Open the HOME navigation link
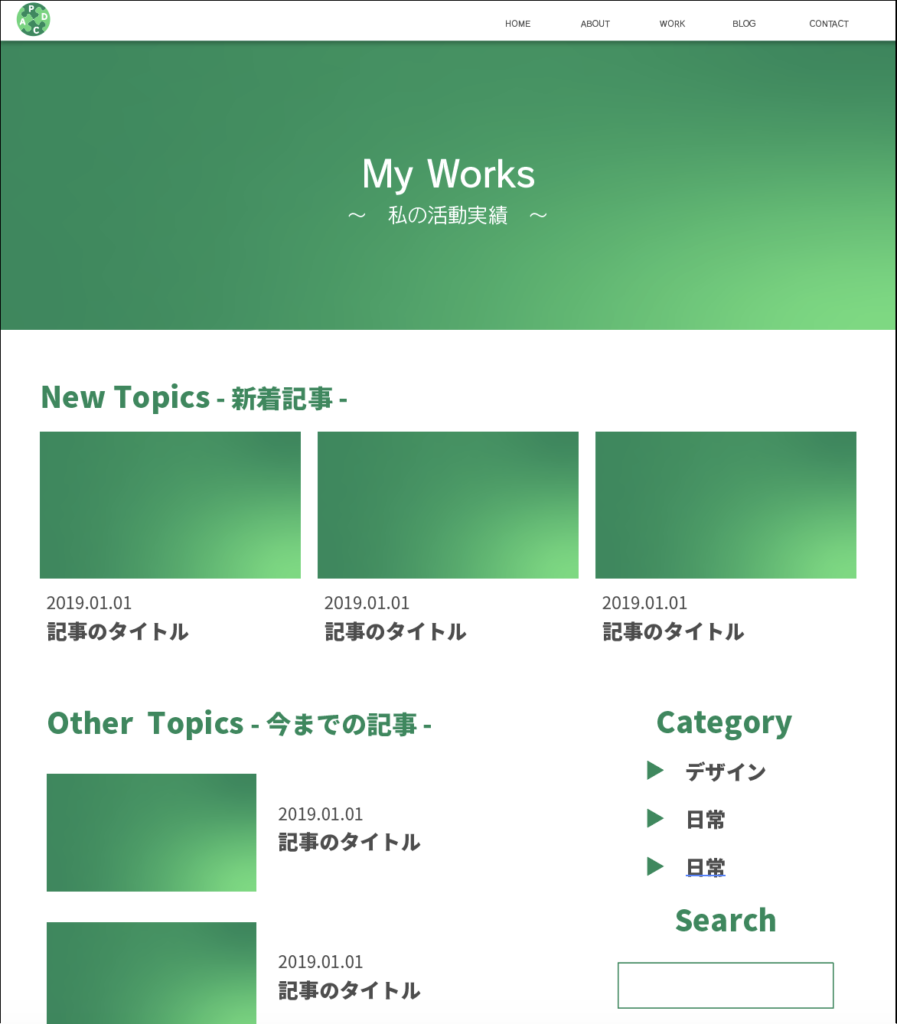This screenshot has height=1024, width=897. coord(517,24)
